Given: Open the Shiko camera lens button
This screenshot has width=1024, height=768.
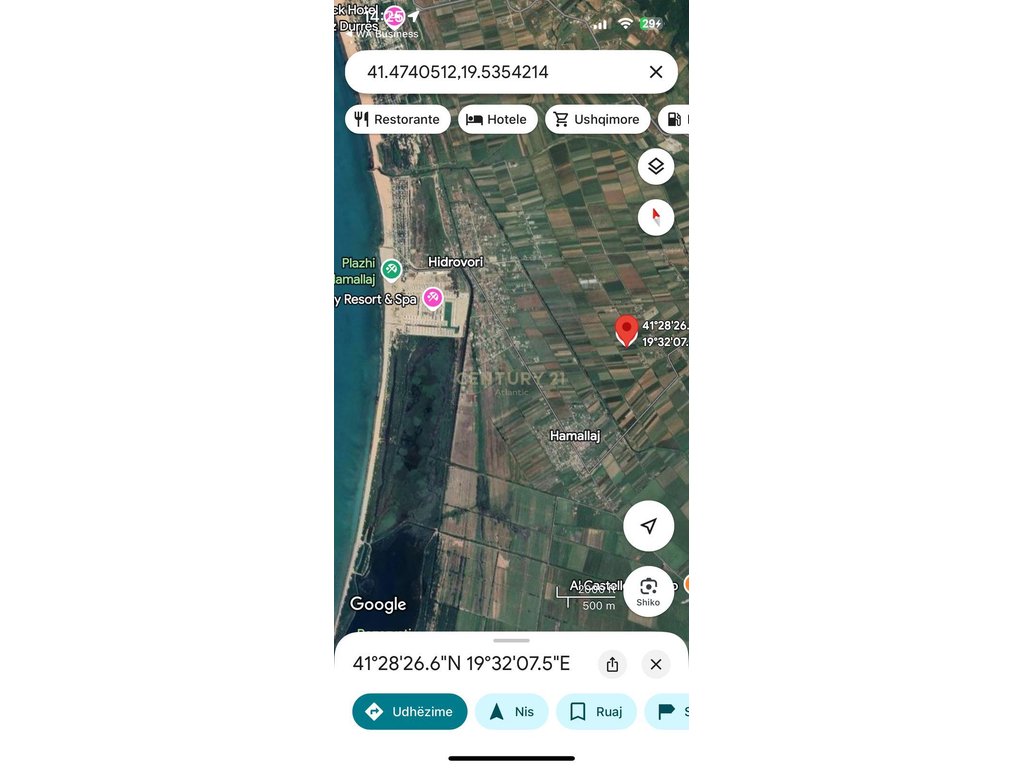Looking at the screenshot, I should click(x=648, y=591).
